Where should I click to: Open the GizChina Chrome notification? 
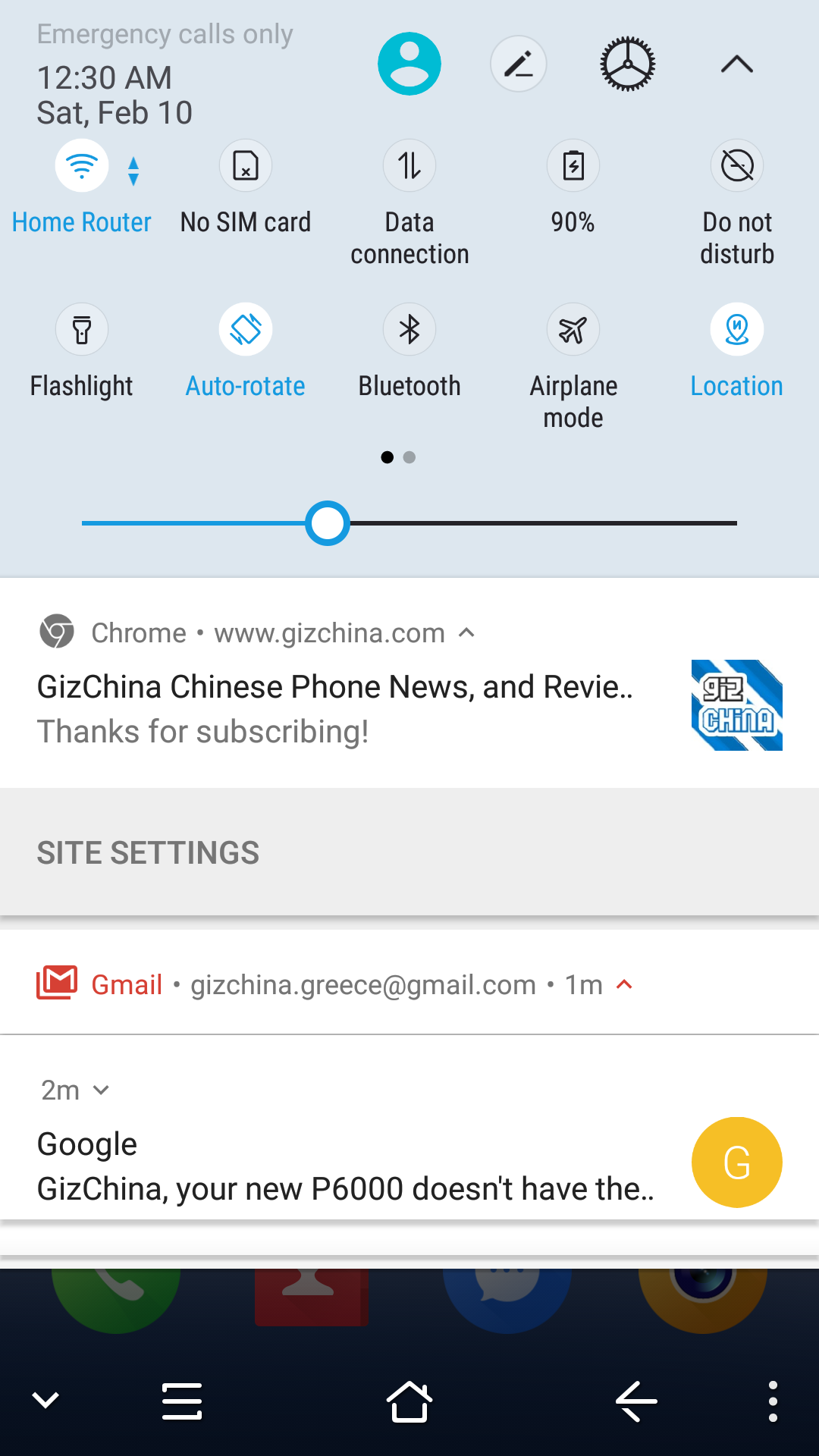coord(409,682)
